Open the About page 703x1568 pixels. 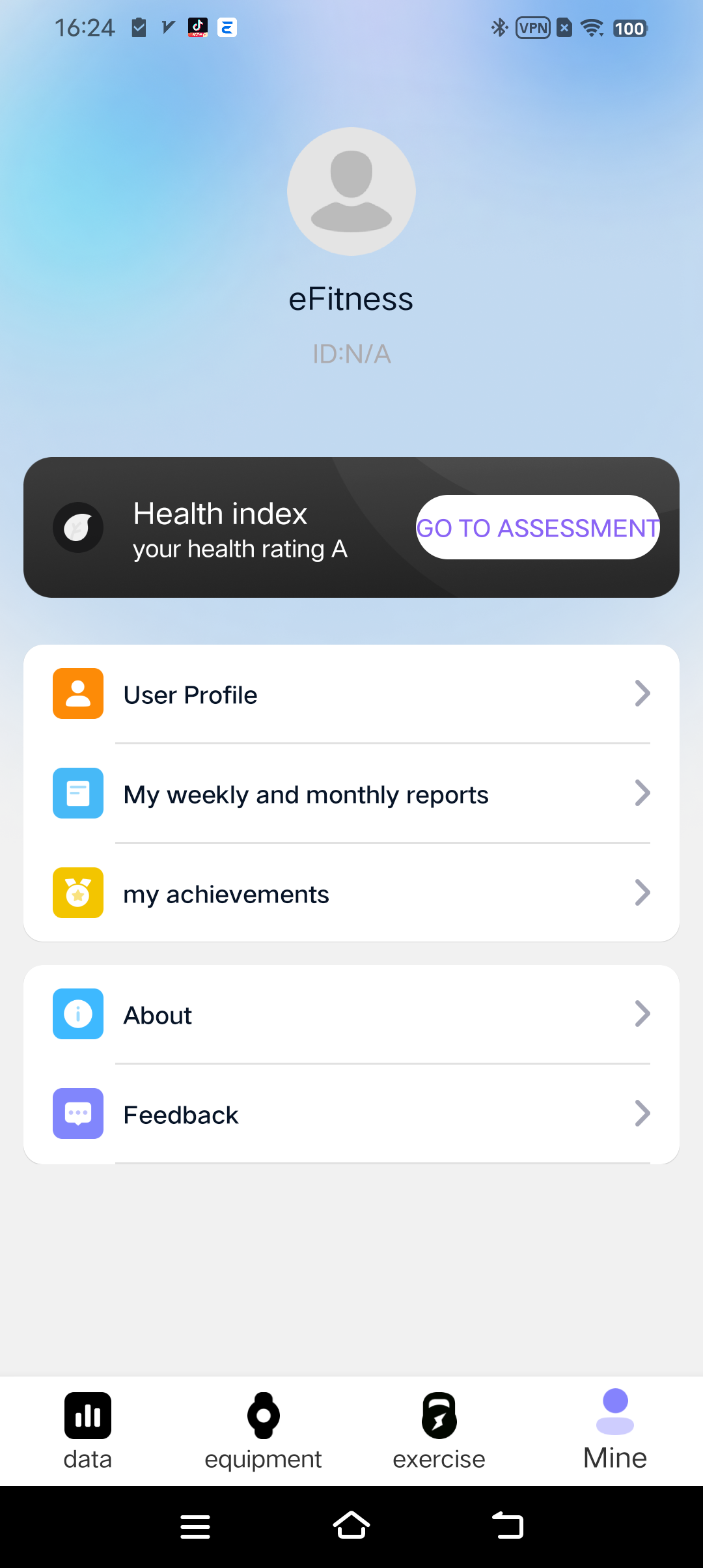[351, 1013]
